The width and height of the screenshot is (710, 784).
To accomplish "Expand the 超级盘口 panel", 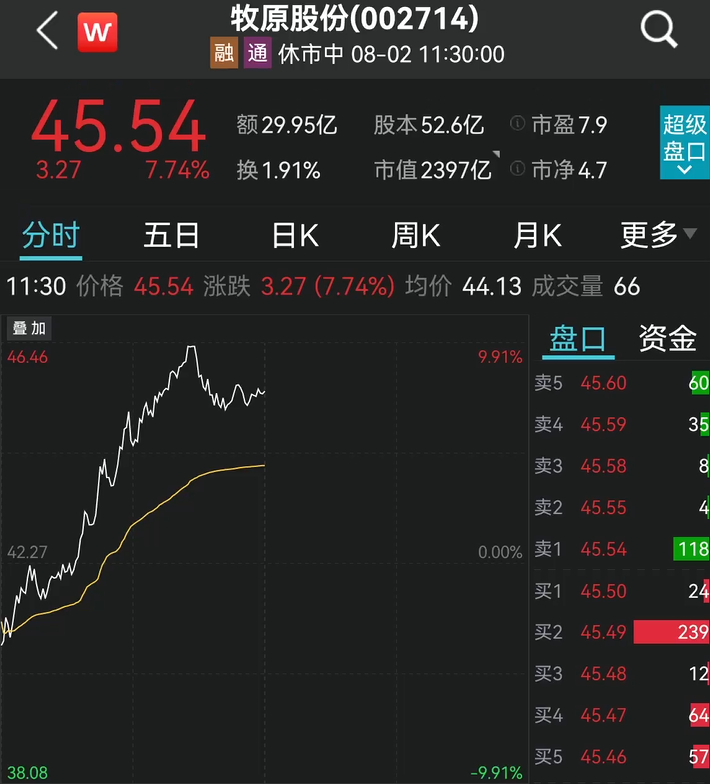I will (x=684, y=144).
